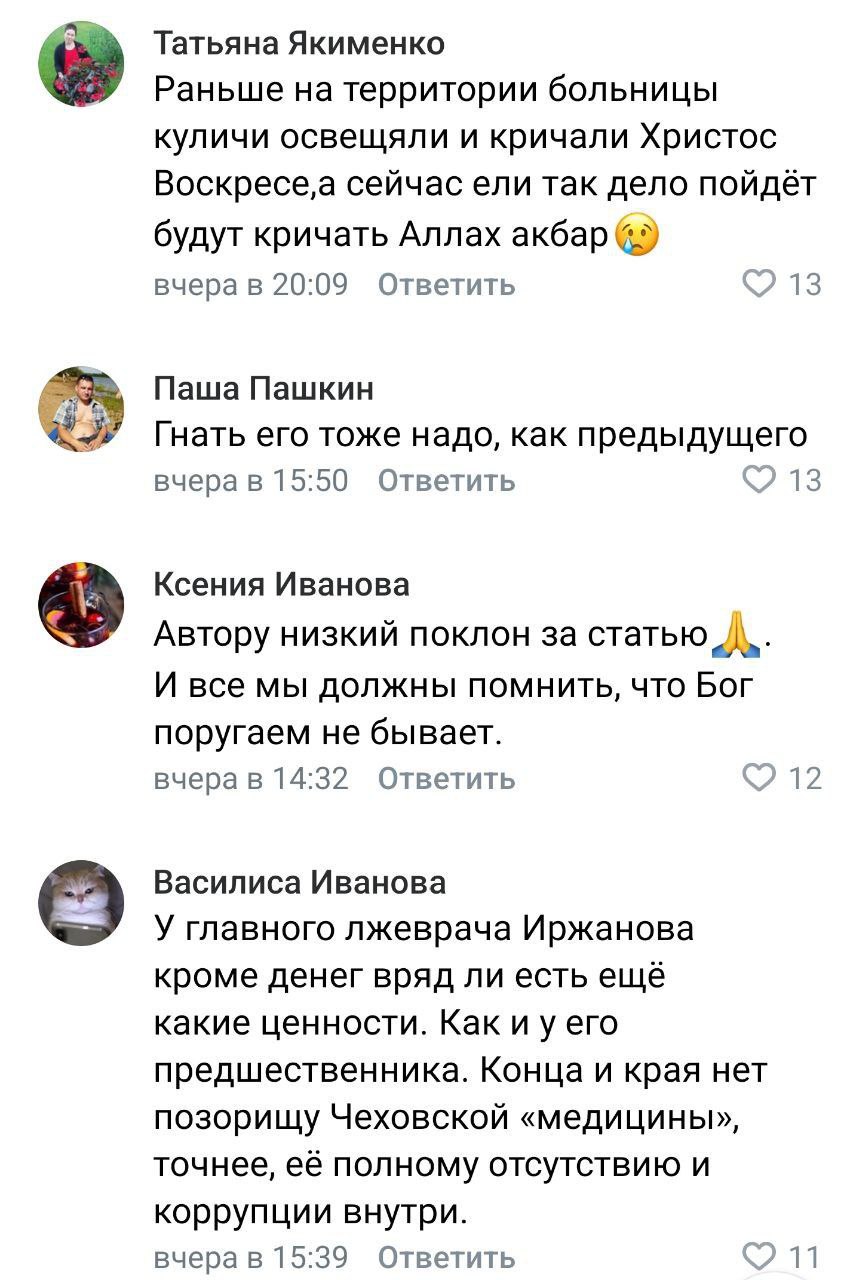Like Ксения Иванова's comment
This screenshot has width=860, height=1280.
(x=763, y=778)
